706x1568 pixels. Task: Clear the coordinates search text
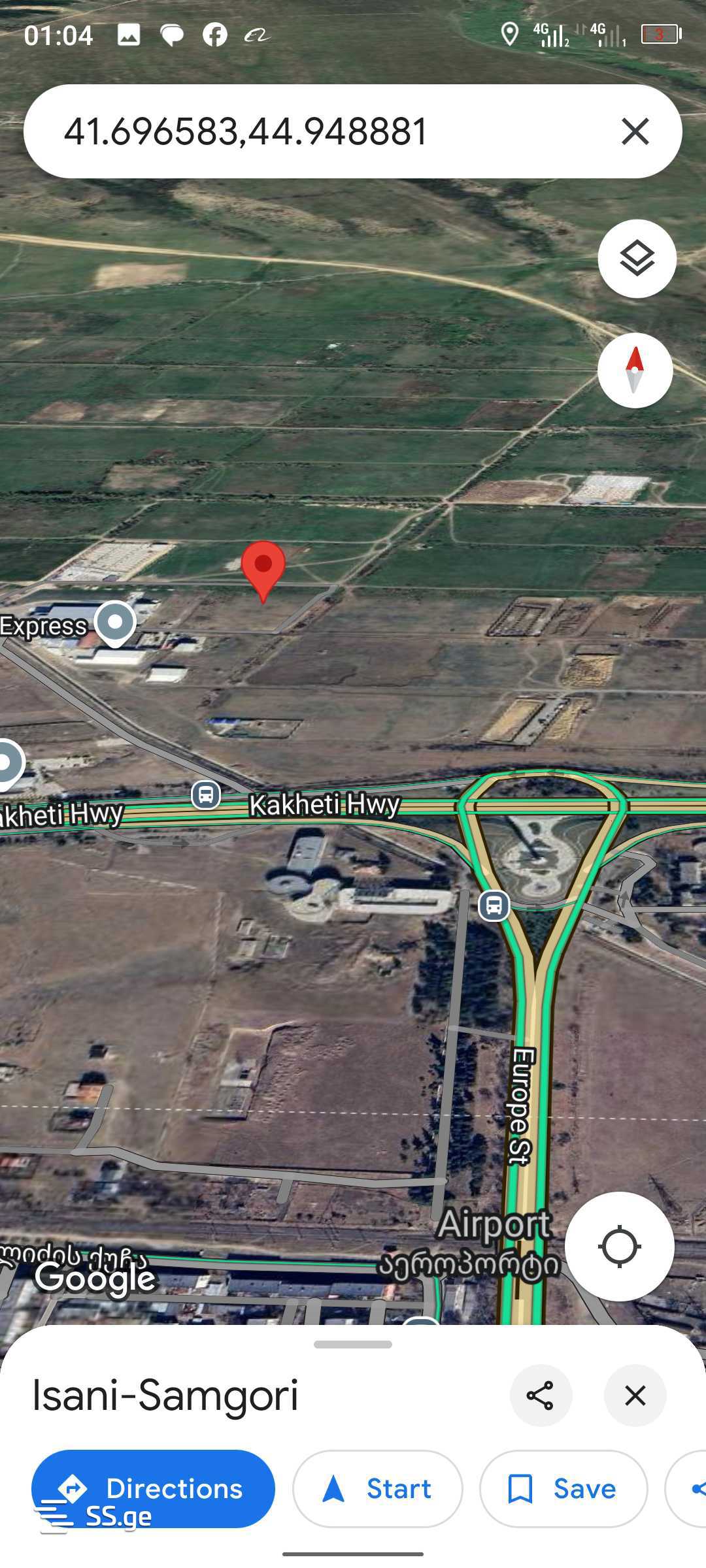tap(635, 131)
